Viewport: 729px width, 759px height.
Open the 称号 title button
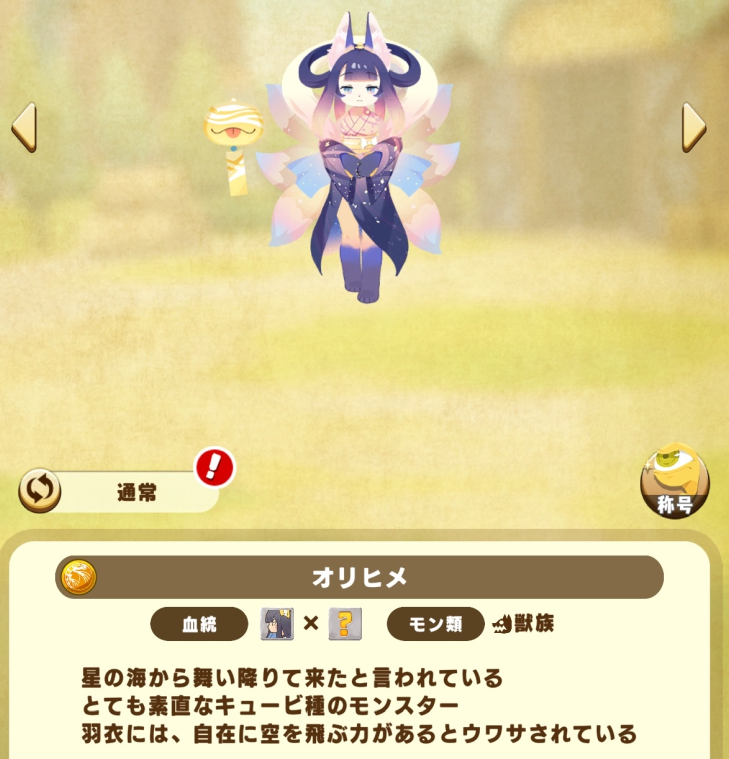point(675,482)
